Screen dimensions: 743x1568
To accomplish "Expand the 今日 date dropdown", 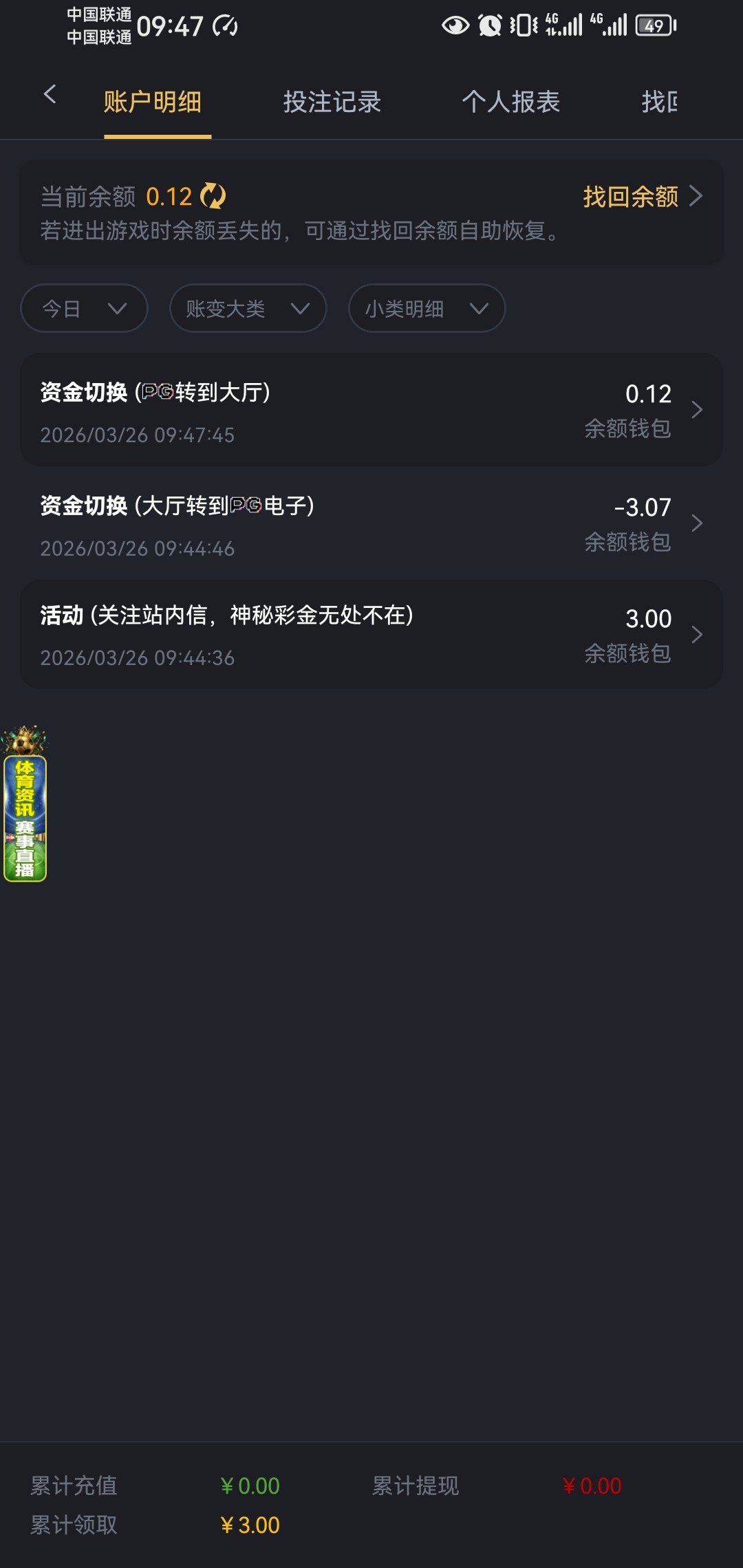I will pos(84,309).
